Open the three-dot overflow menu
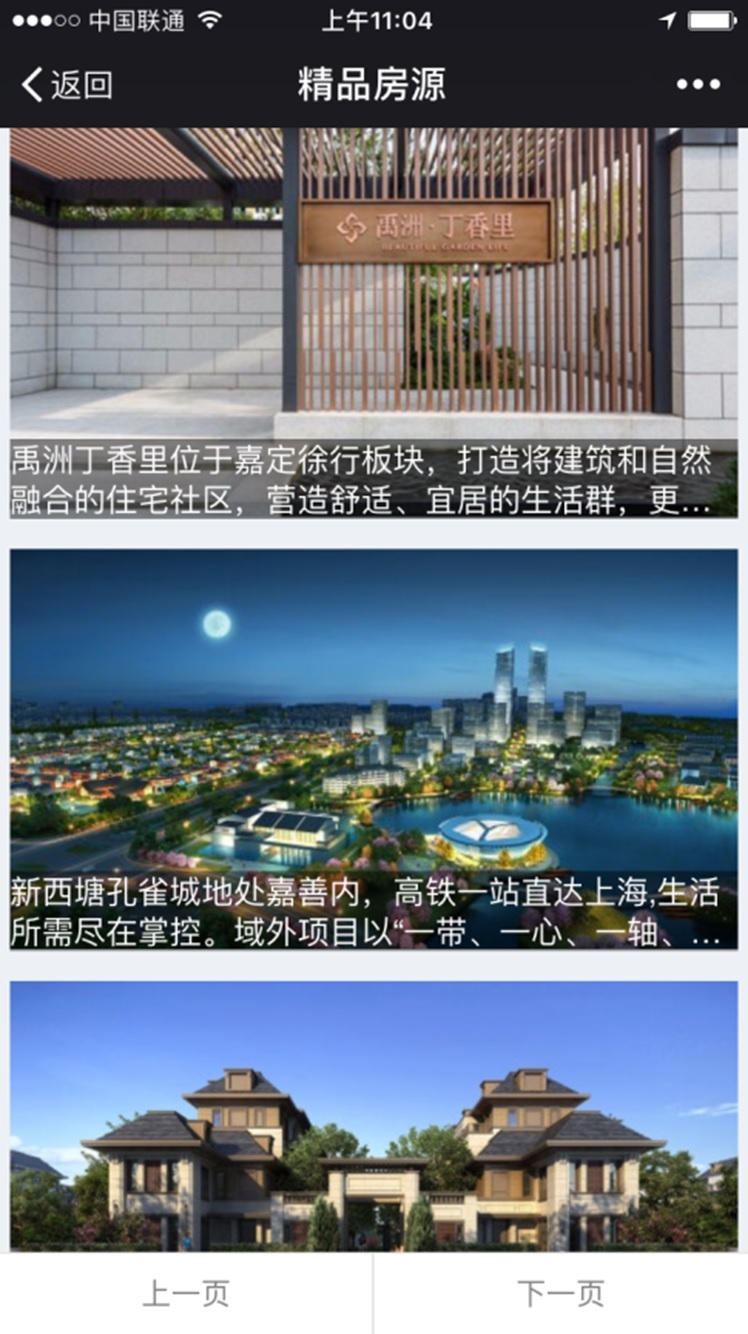 [x=697, y=85]
